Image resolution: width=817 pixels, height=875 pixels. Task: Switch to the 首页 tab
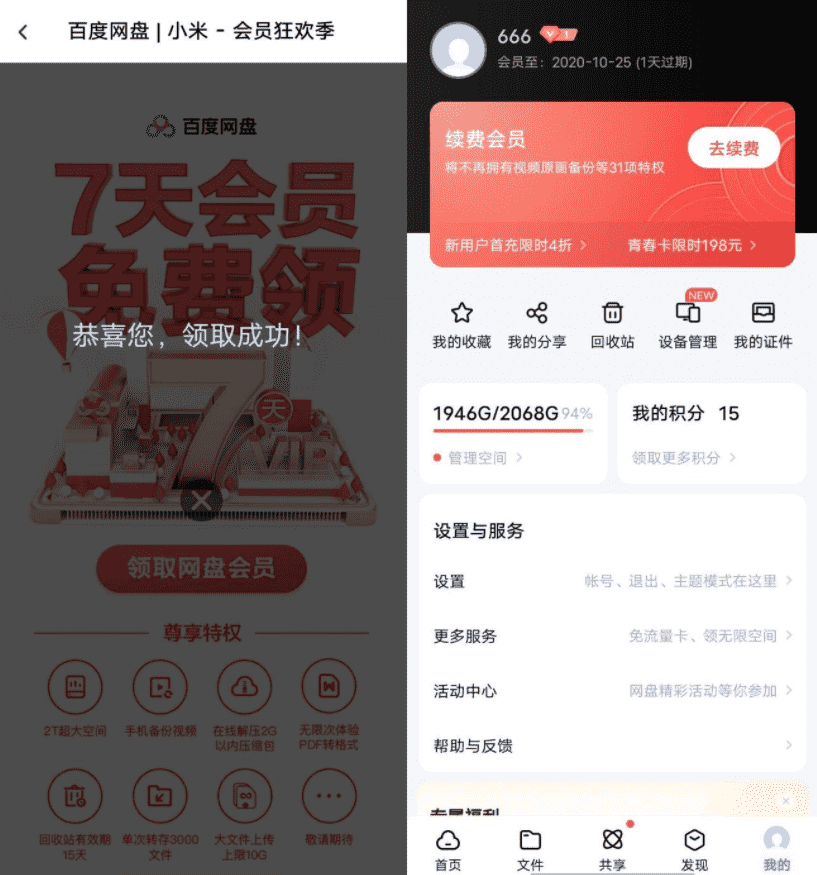[x=448, y=849]
